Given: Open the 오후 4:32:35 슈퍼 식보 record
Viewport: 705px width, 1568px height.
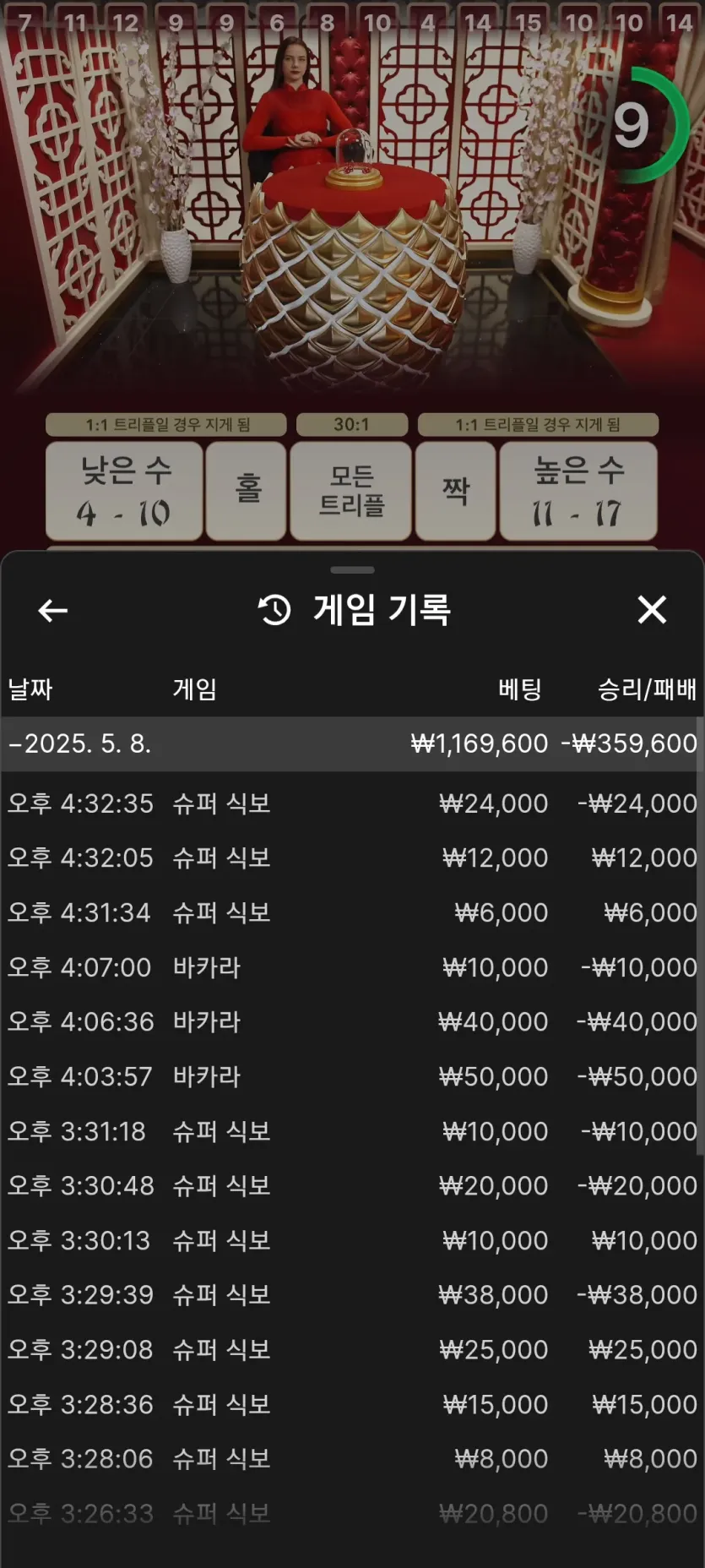Looking at the screenshot, I should [351, 803].
